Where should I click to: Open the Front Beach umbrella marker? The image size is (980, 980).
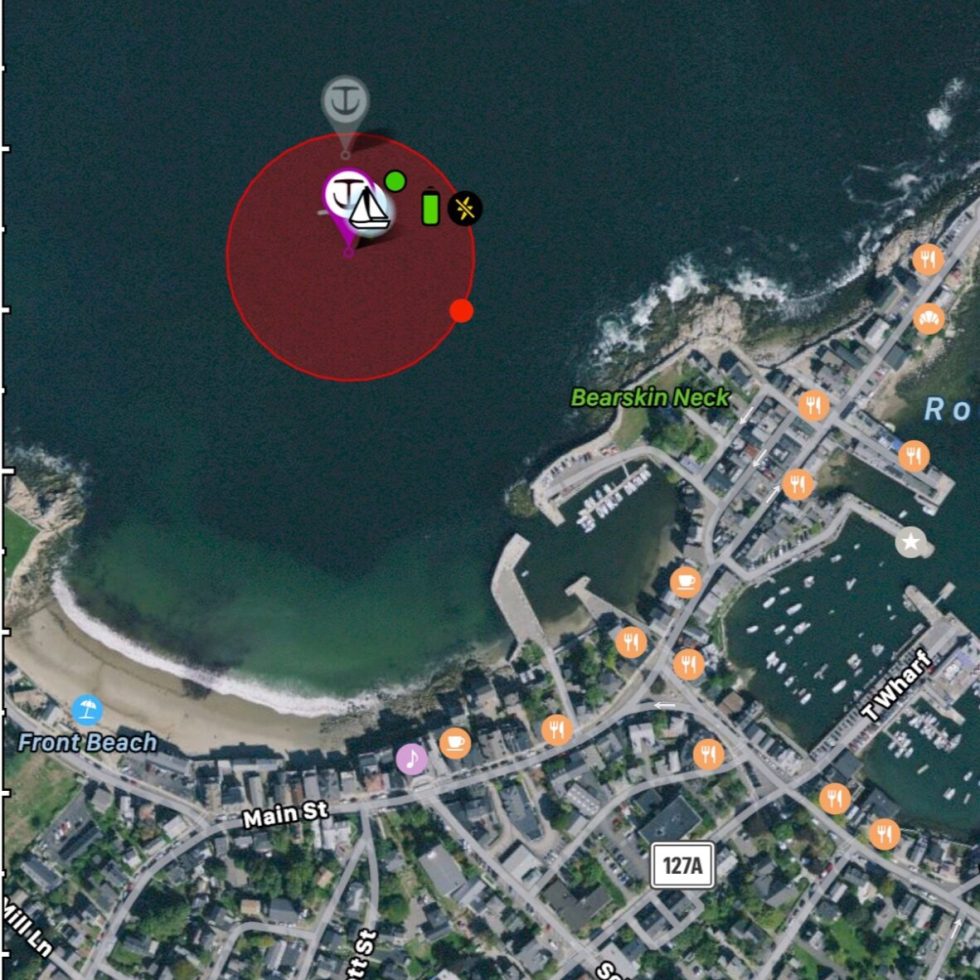click(x=87, y=710)
